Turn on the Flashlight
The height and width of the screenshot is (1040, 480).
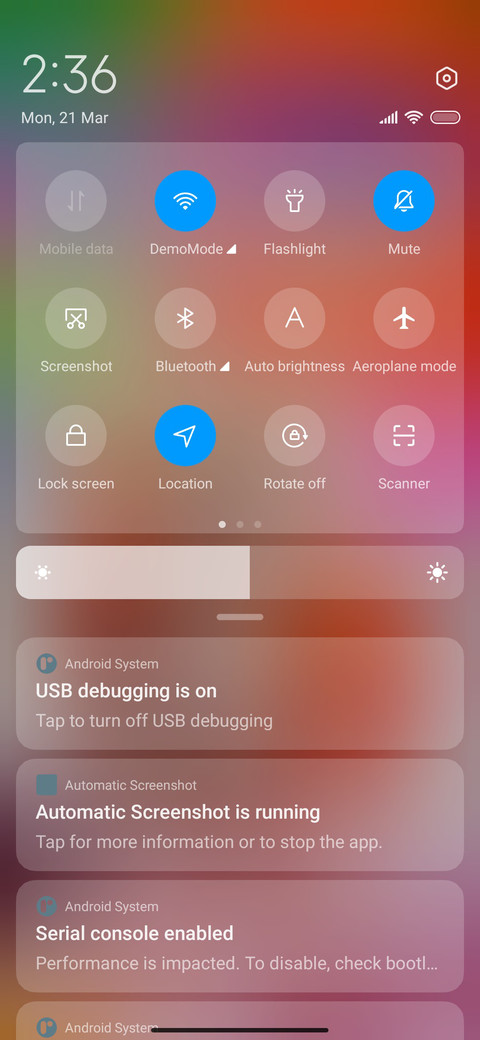tap(294, 201)
